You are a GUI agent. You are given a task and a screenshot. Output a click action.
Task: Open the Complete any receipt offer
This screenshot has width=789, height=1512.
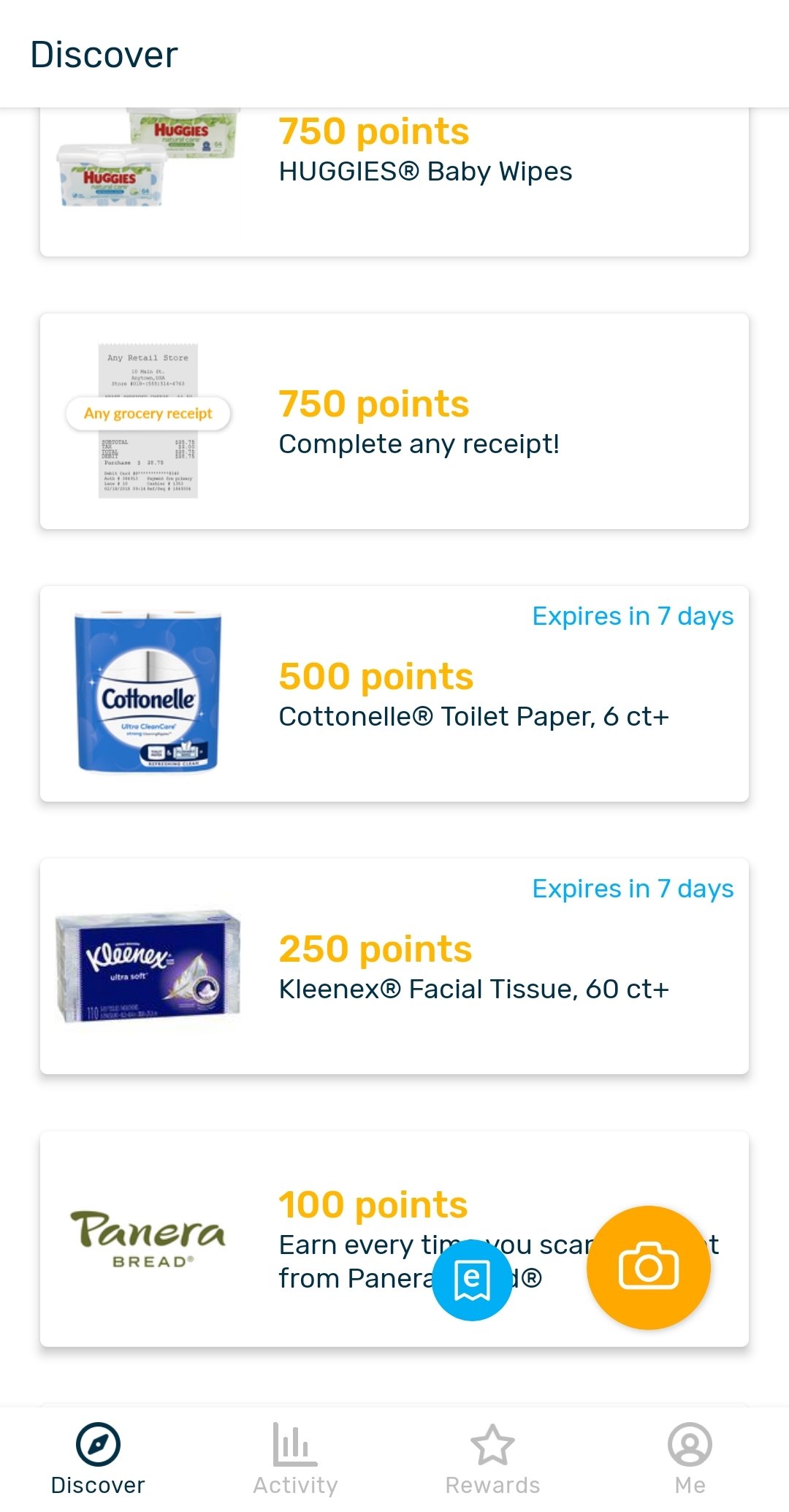394,422
